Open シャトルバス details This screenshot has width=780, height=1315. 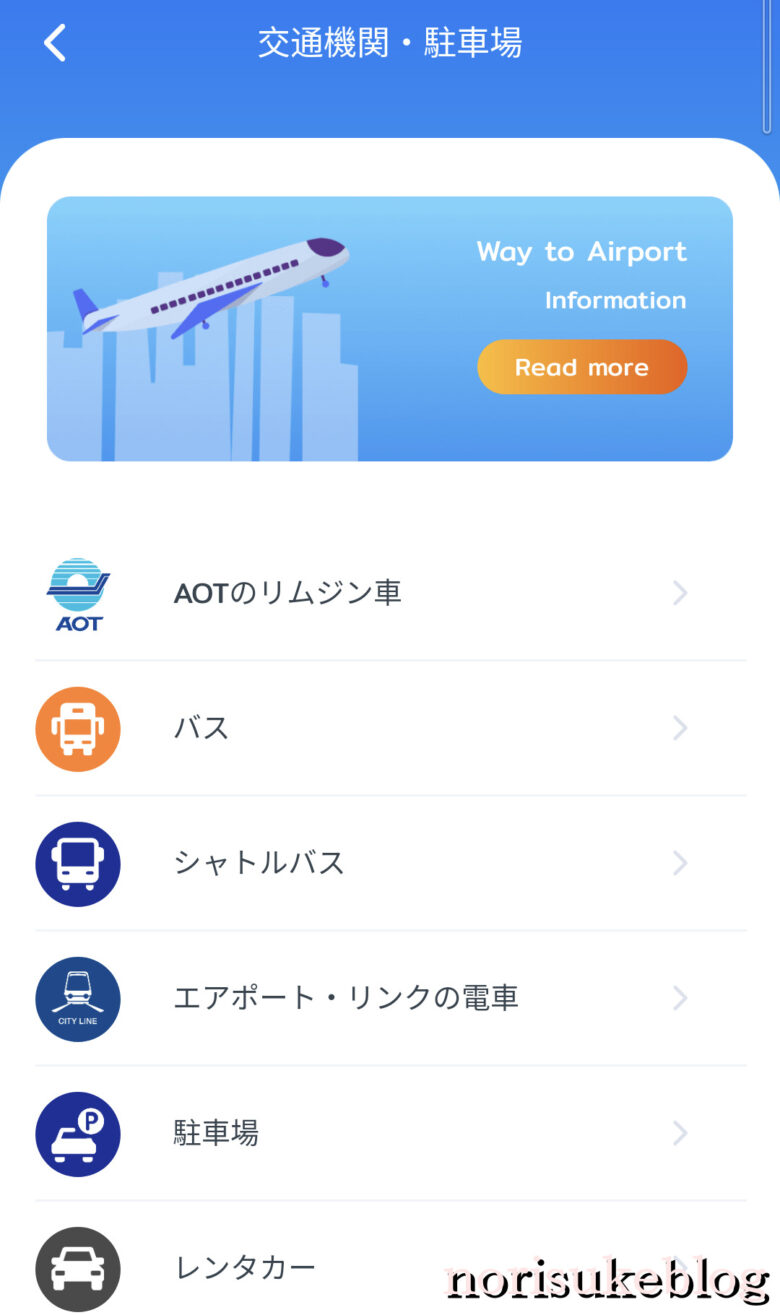(x=390, y=863)
